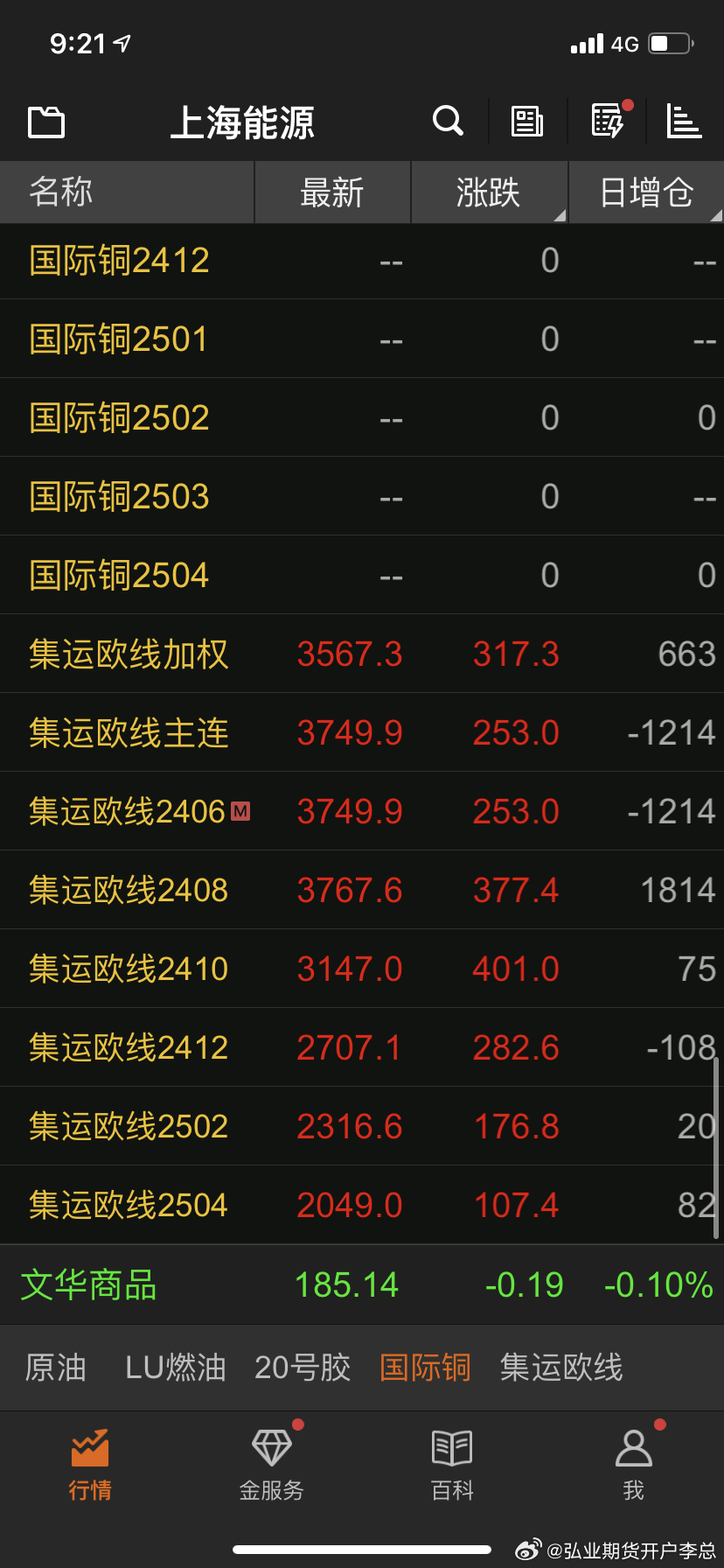Viewport: 724px width, 1568px height.
Task: Open the news feed icon
Action: point(527,121)
